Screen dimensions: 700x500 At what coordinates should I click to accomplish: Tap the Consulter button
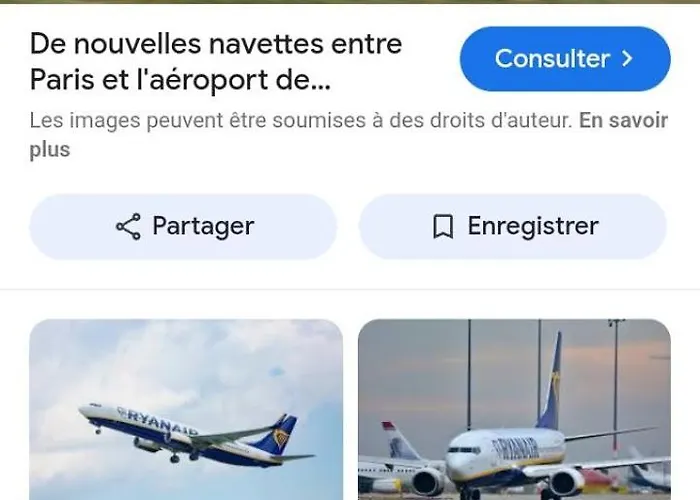click(x=564, y=59)
